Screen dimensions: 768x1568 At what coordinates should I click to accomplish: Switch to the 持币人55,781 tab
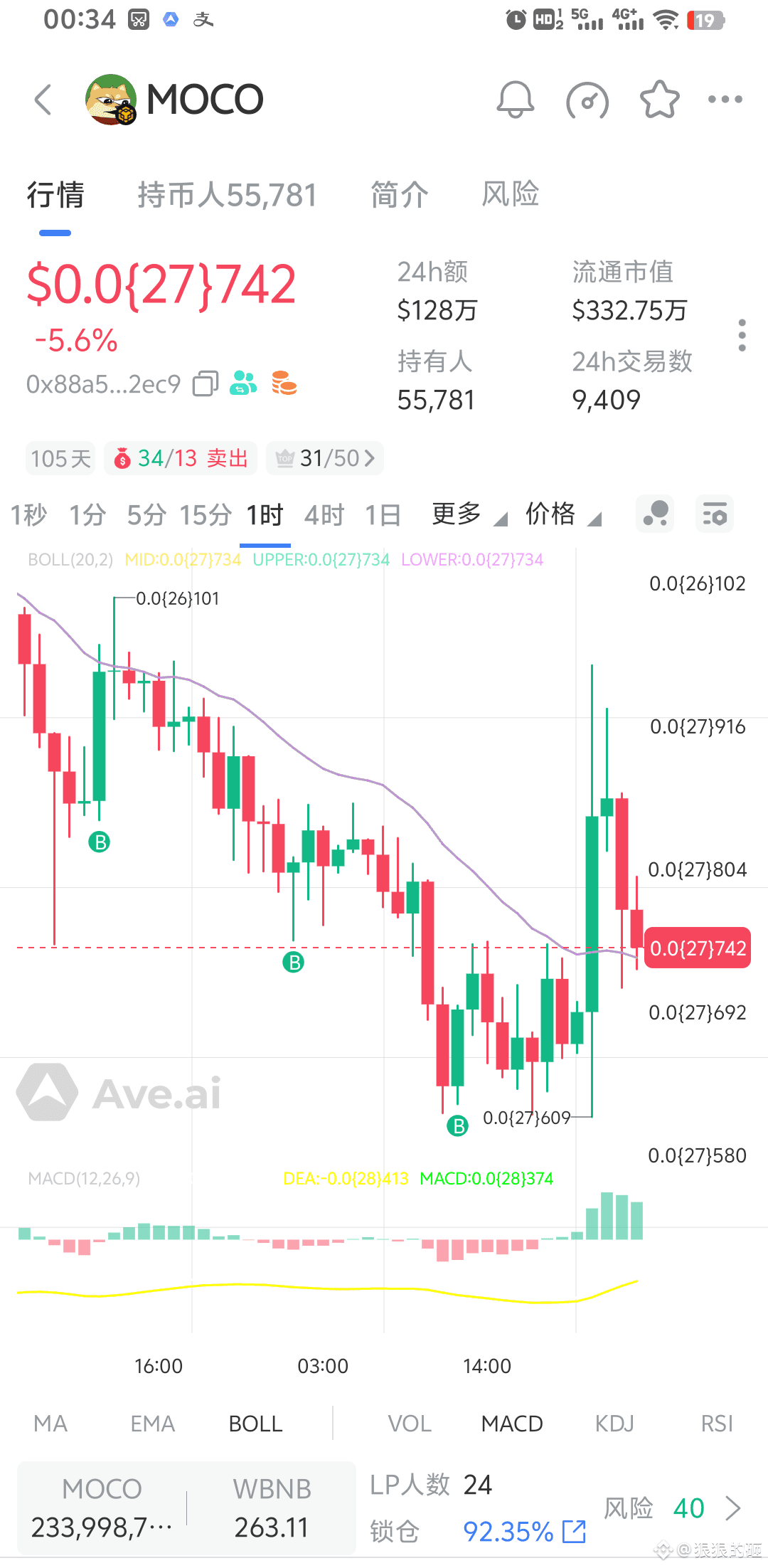pyautogui.click(x=227, y=195)
